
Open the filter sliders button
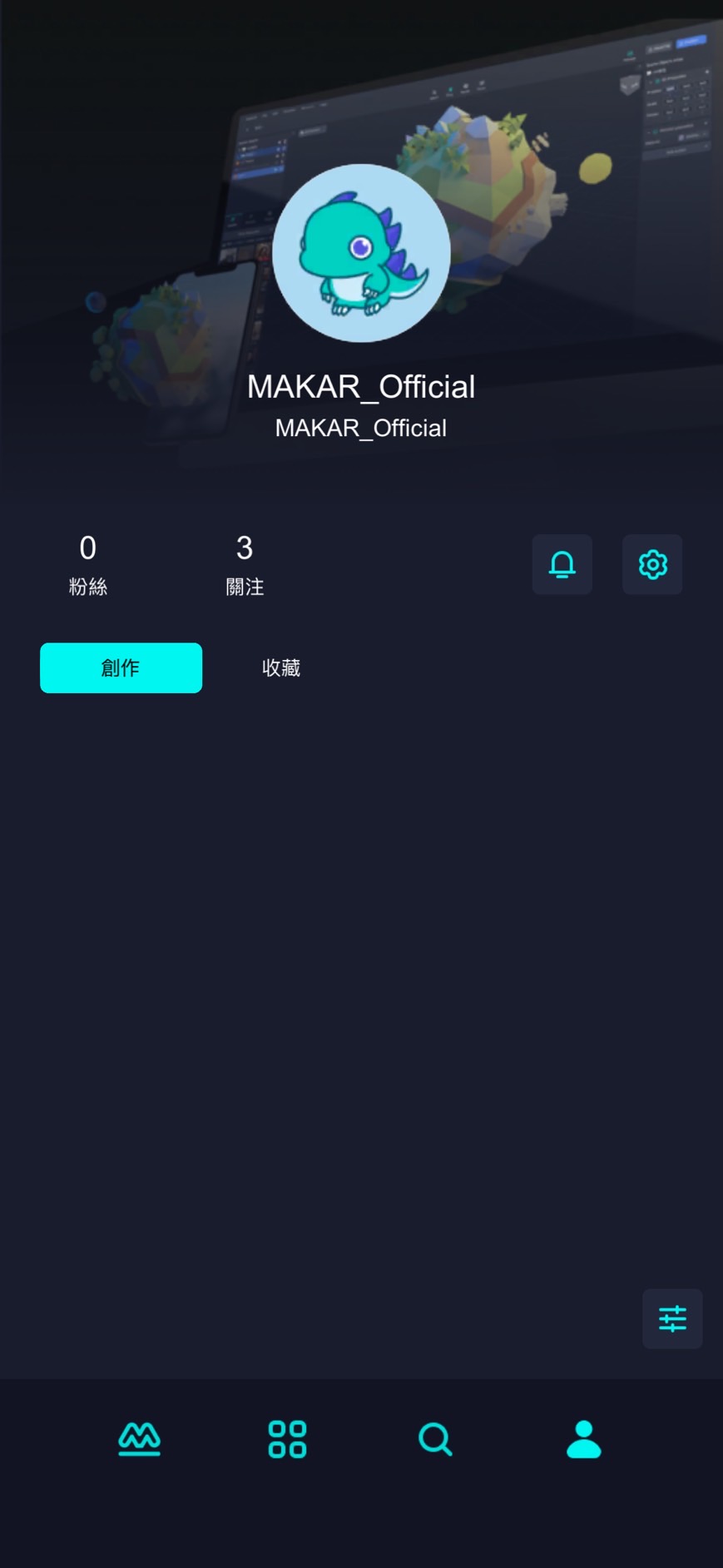point(672,1318)
